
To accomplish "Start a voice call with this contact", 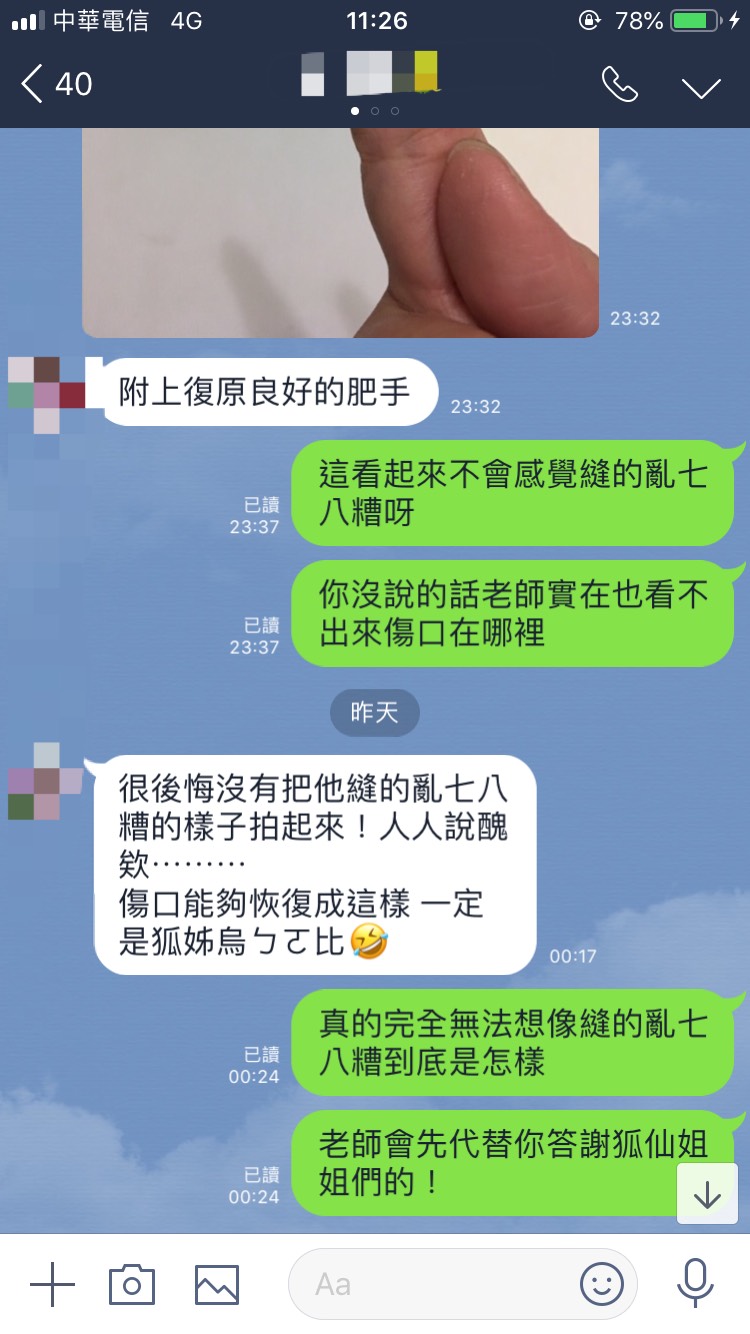I will pyautogui.click(x=619, y=85).
